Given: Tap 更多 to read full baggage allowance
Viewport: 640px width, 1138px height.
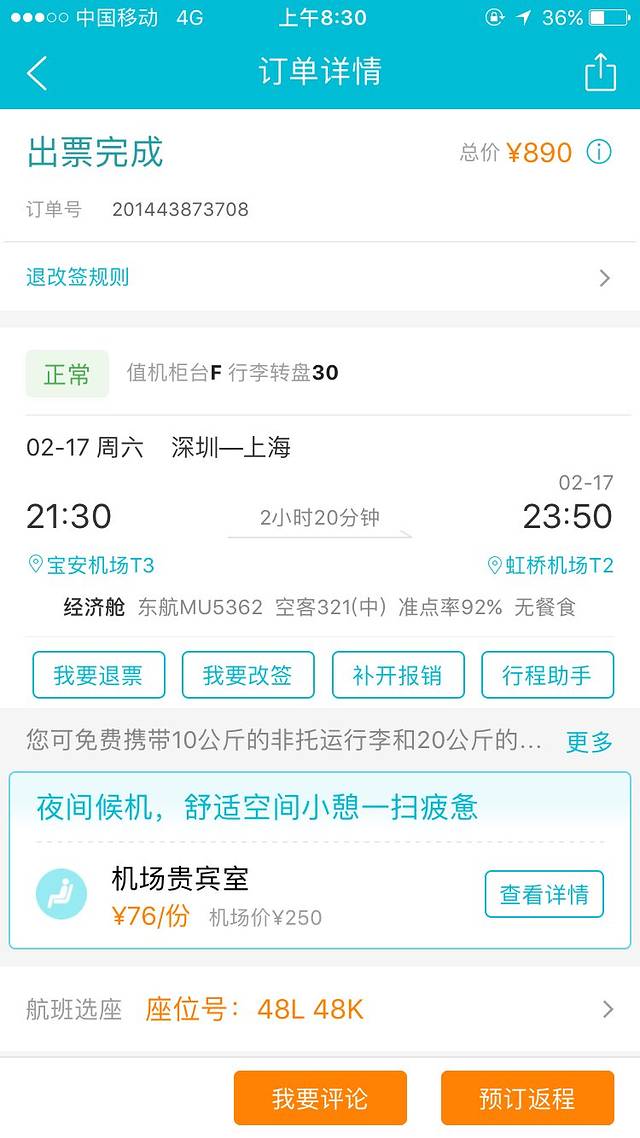Looking at the screenshot, I should pos(588,742).
